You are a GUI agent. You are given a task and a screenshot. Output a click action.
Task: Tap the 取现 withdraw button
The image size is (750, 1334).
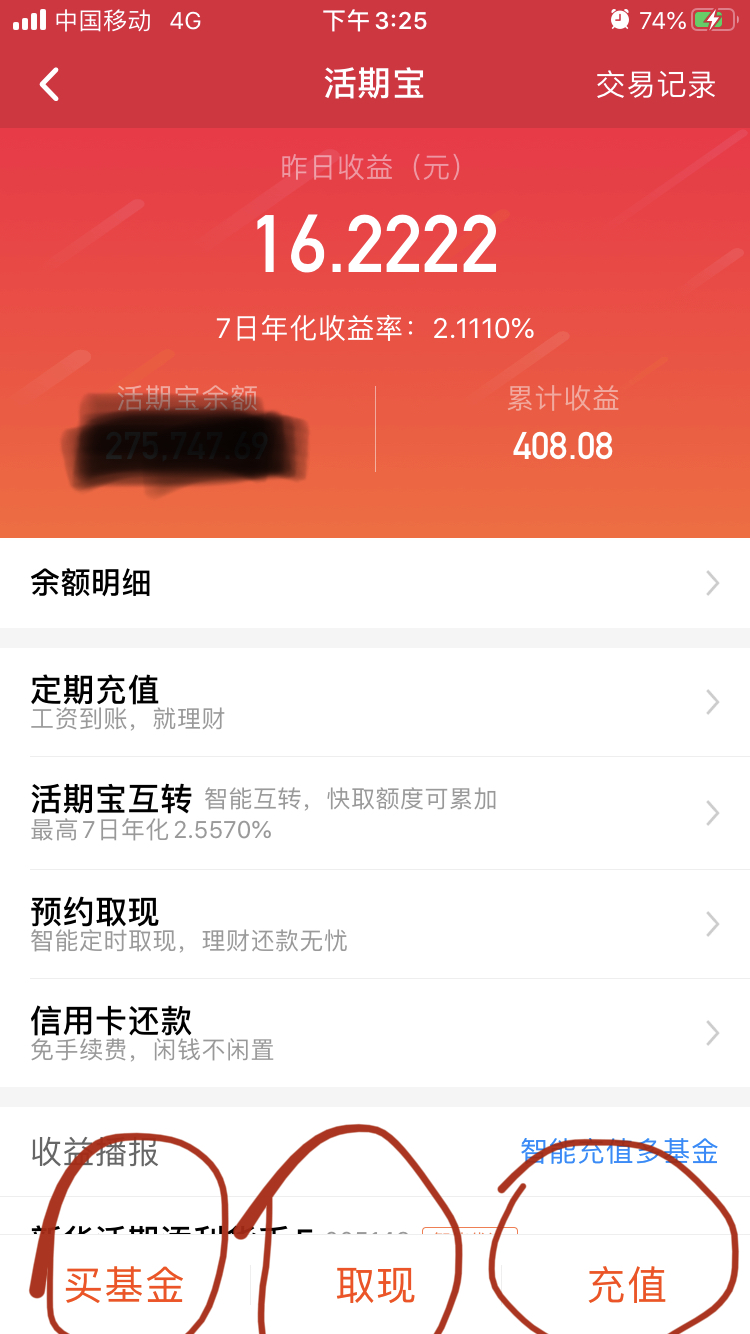374,1285
